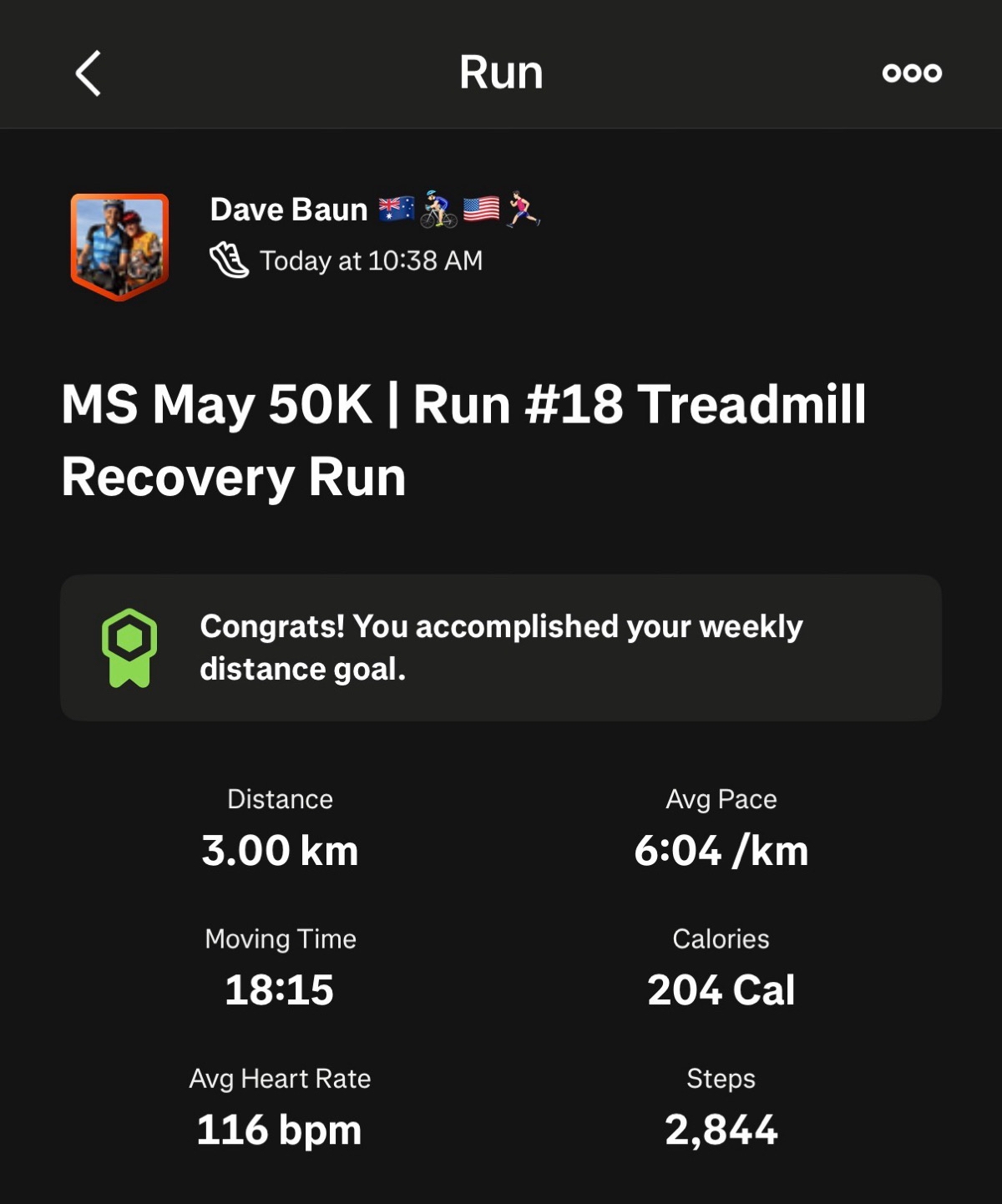Screen dimensions: 1002x1204
Task: Go back using the top-left arrow
Action: coord(89,73)
